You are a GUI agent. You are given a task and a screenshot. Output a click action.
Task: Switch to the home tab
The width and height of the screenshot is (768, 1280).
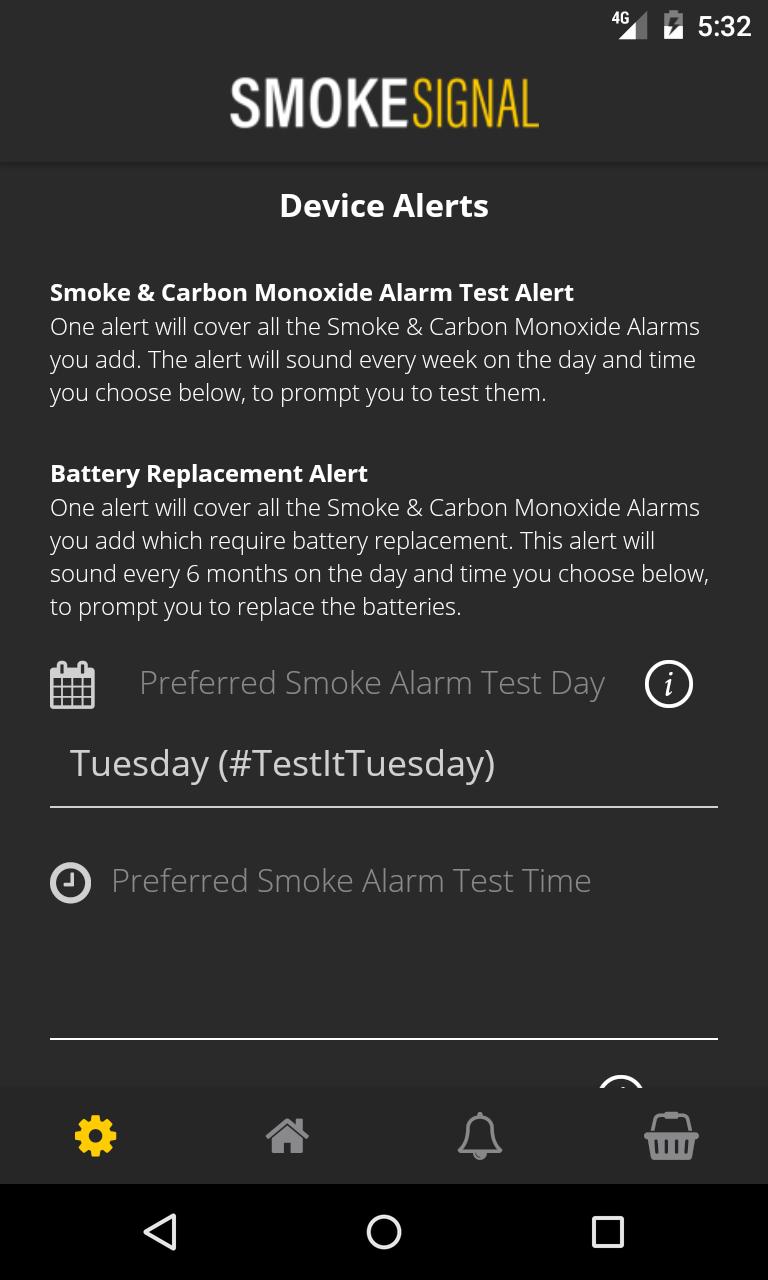[287, 1136]
